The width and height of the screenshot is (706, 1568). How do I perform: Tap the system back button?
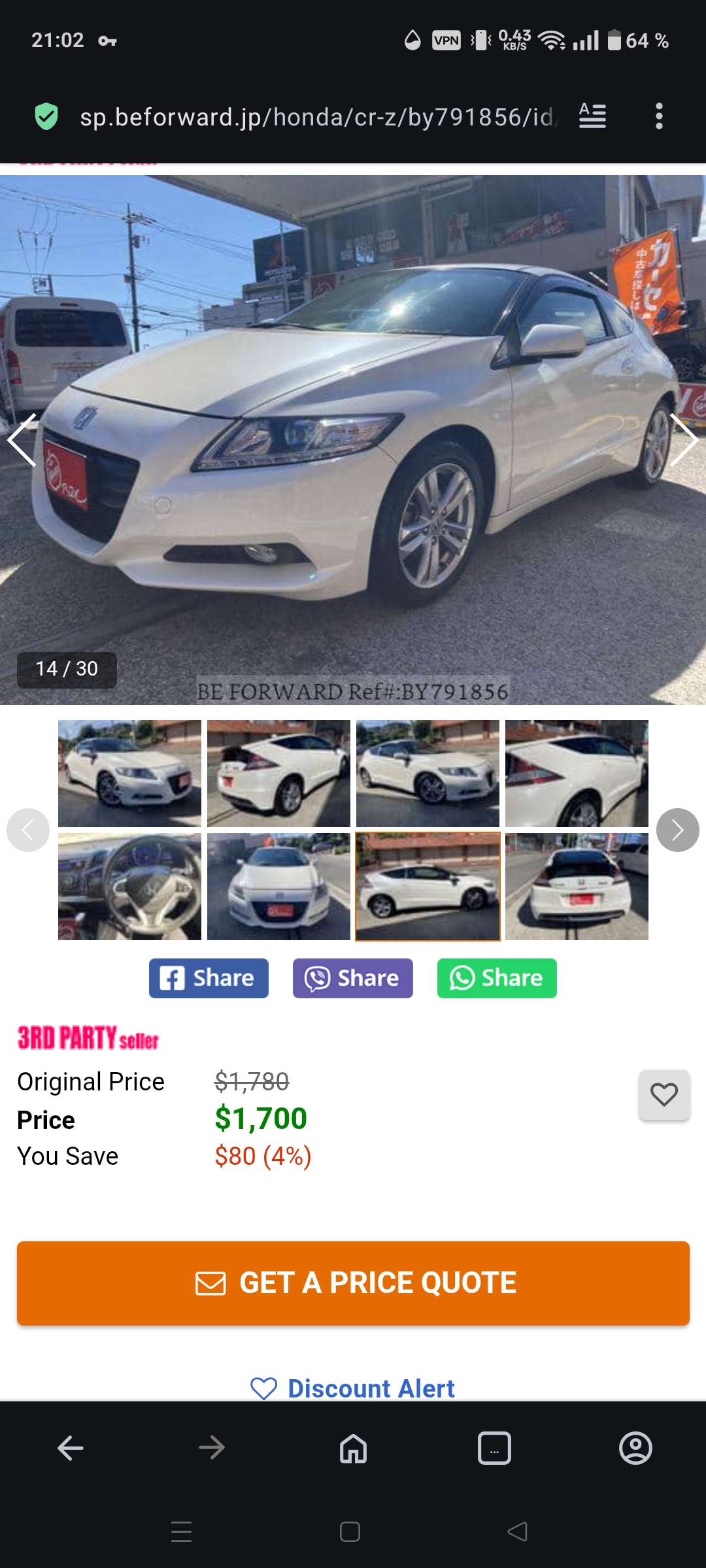(x=518, y=1531)
